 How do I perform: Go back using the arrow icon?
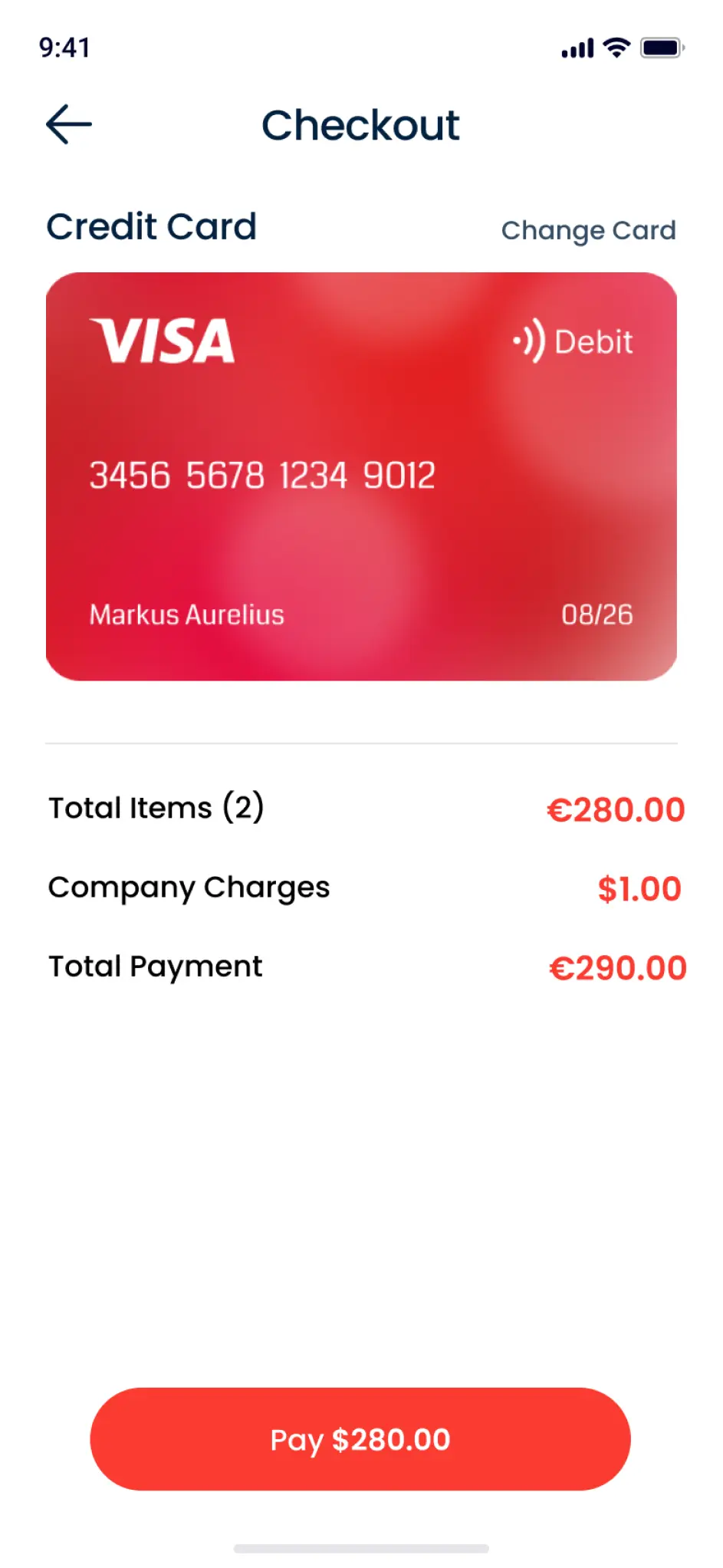coord(69,124)
